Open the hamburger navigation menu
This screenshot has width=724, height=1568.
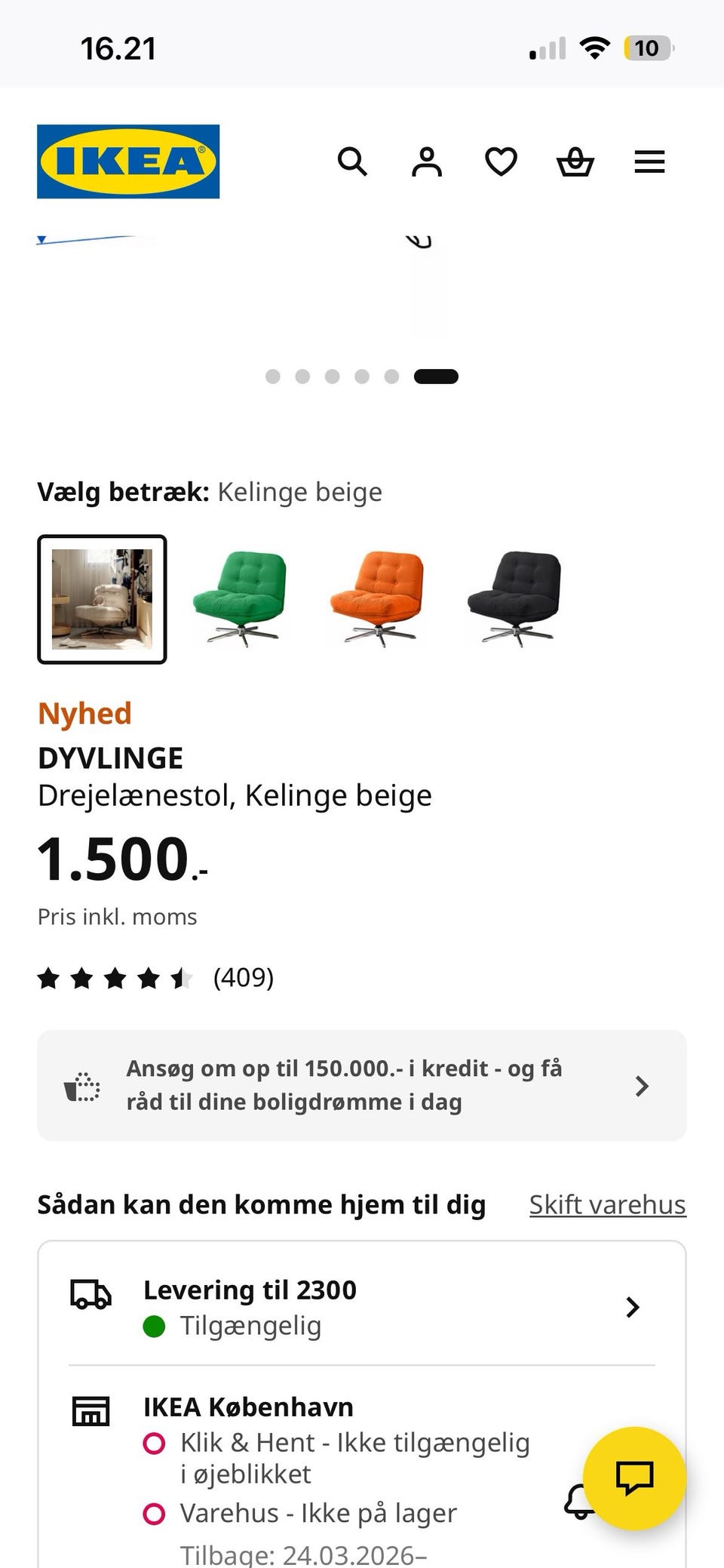click(x=649, y=161)
